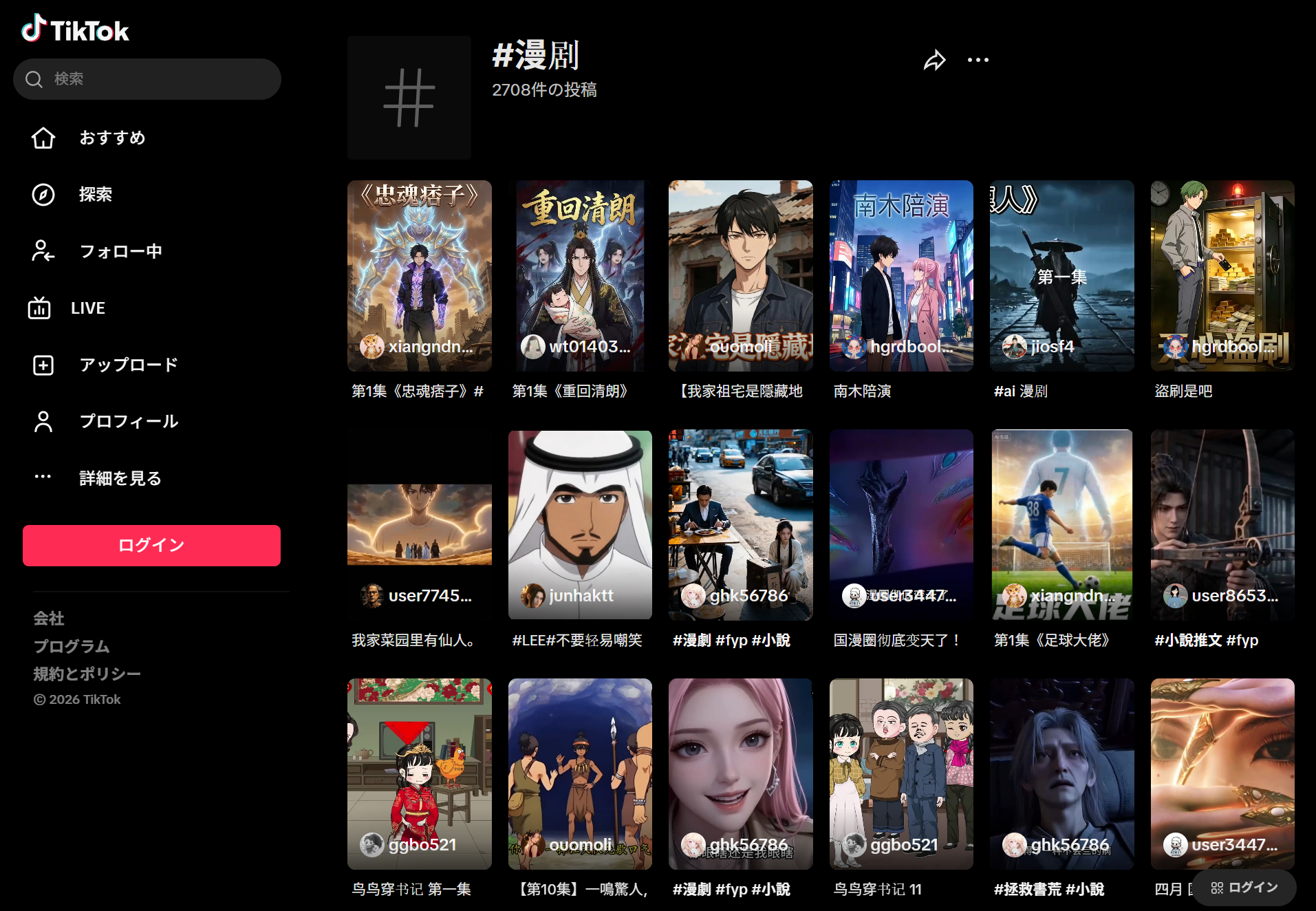Open 南木陪演 video tile
The image size is (1316, 911).
tap(900, 275)
